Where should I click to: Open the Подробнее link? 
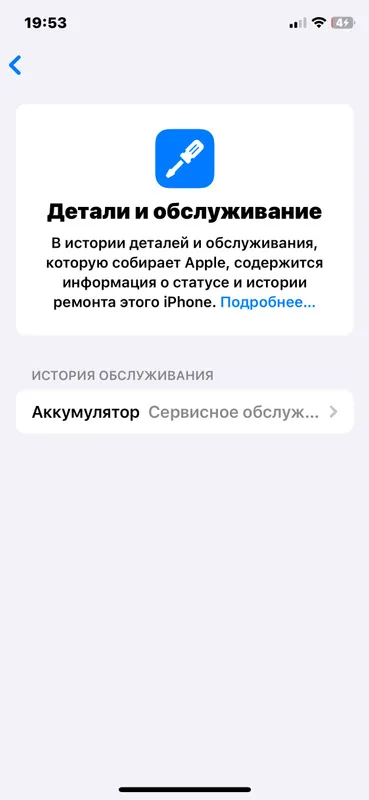click(x=268, y=303)
